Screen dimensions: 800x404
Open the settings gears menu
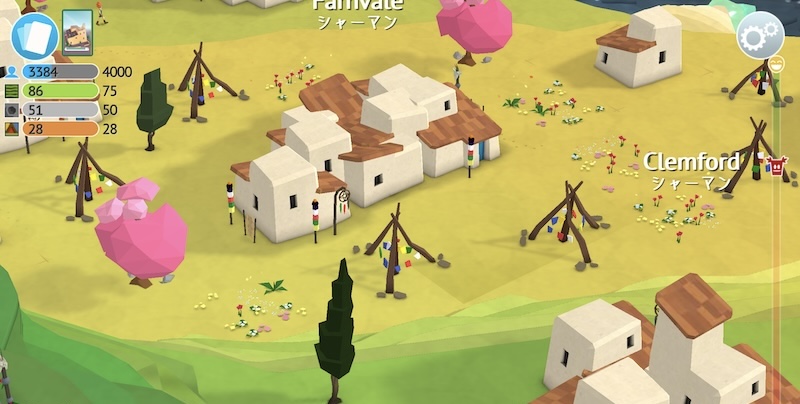pos(760,36)
